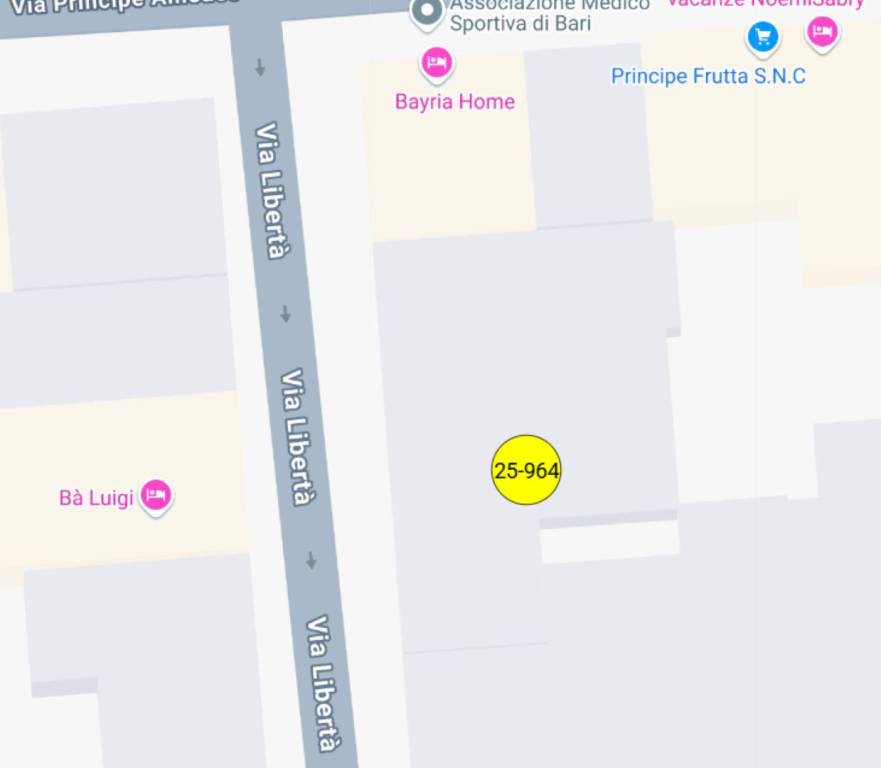Select the Associazione Medico Sportiva di Bari marker

click(428, 12)
